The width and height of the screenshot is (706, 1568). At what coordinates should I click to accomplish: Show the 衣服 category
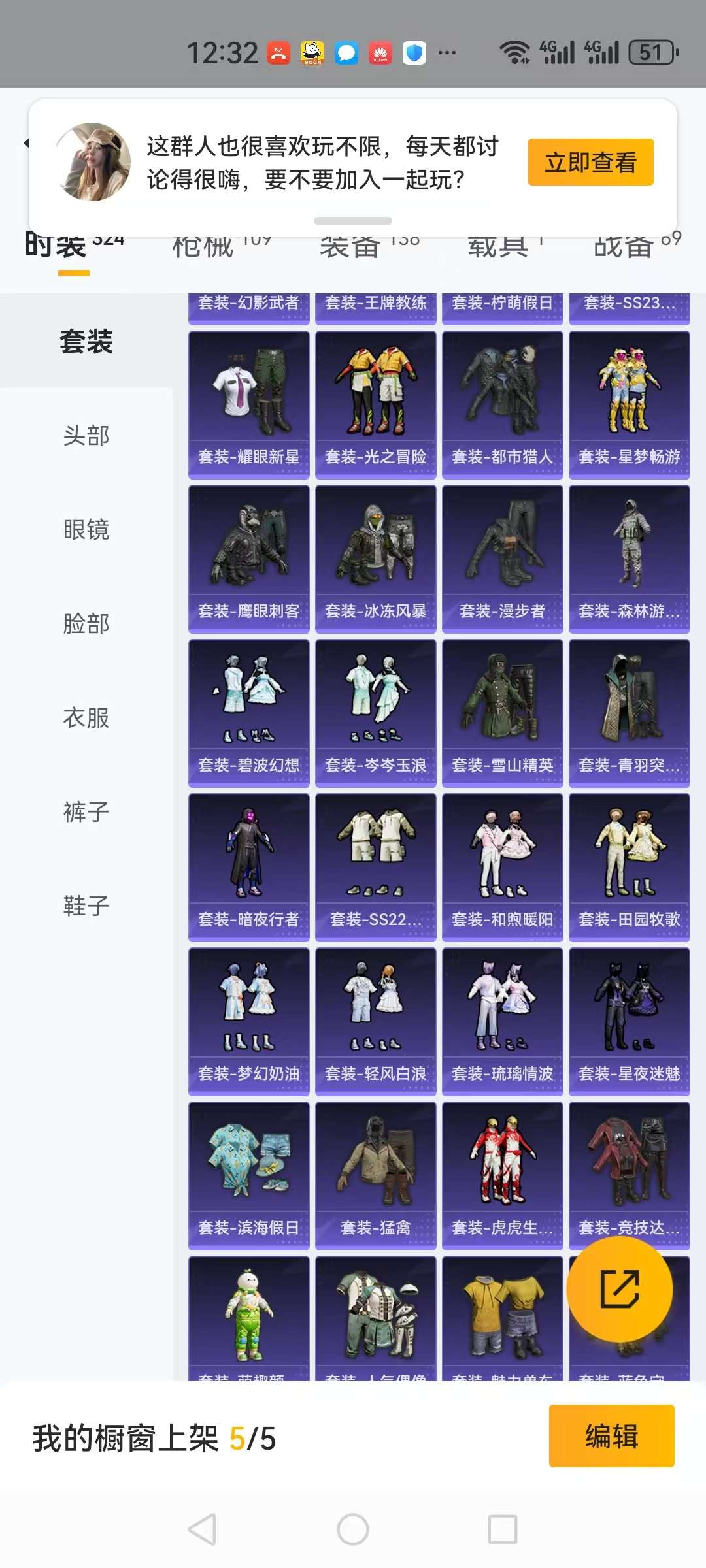[86, 717]
